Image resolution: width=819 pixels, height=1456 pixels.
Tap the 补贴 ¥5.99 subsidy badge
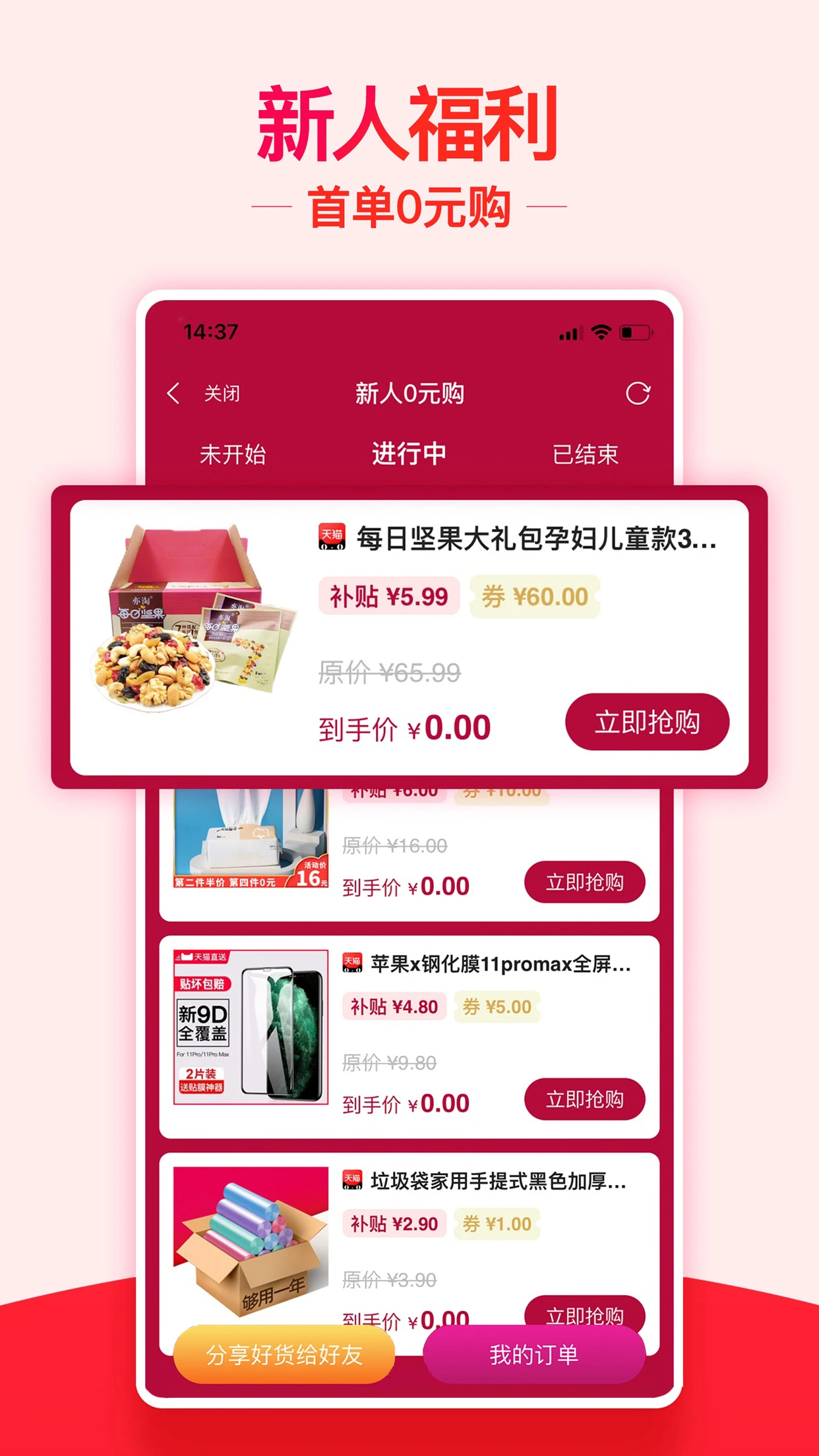(388, 594)
